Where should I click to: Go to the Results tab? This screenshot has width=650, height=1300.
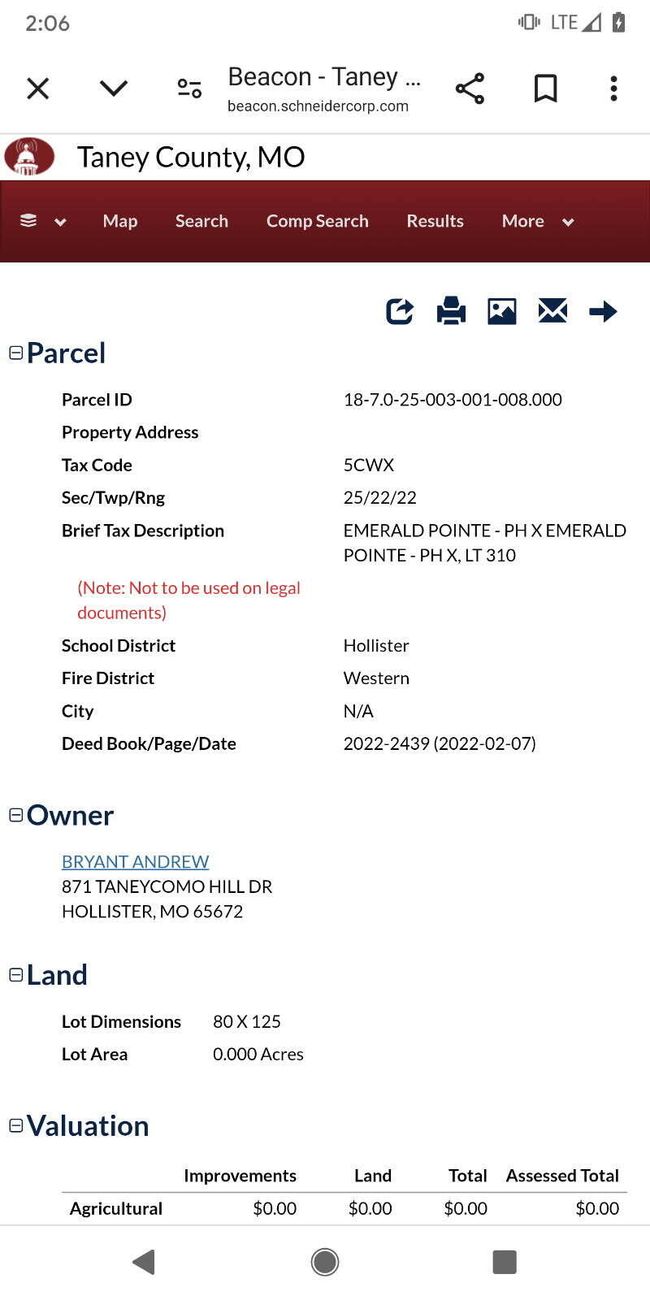[435, 221]
